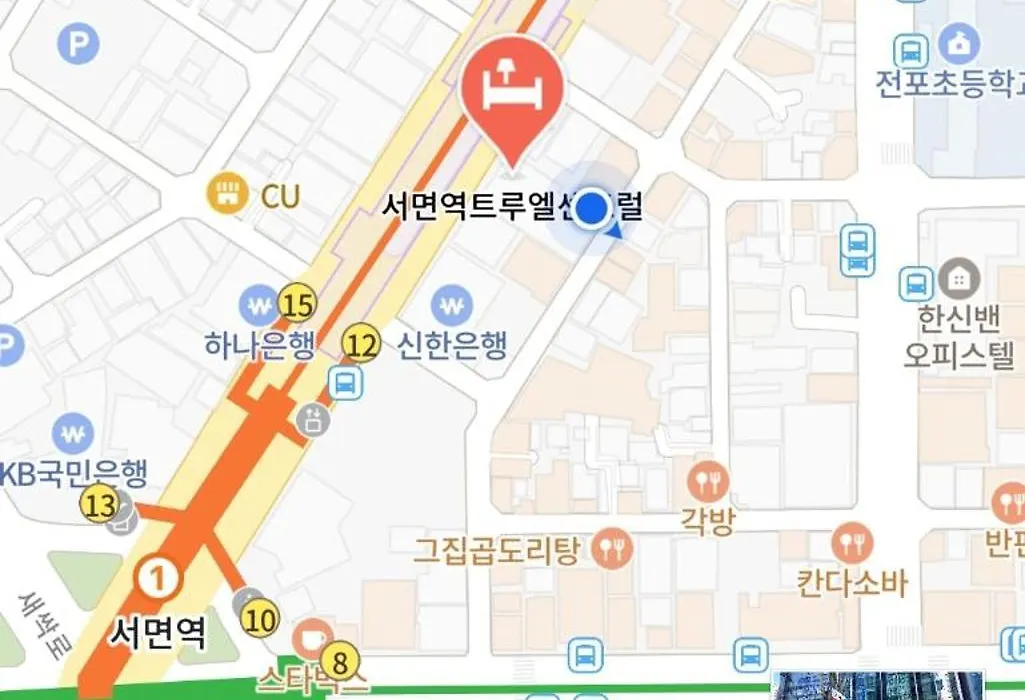
Task: Select subway exit 12 marker
Action: point(362,345)
